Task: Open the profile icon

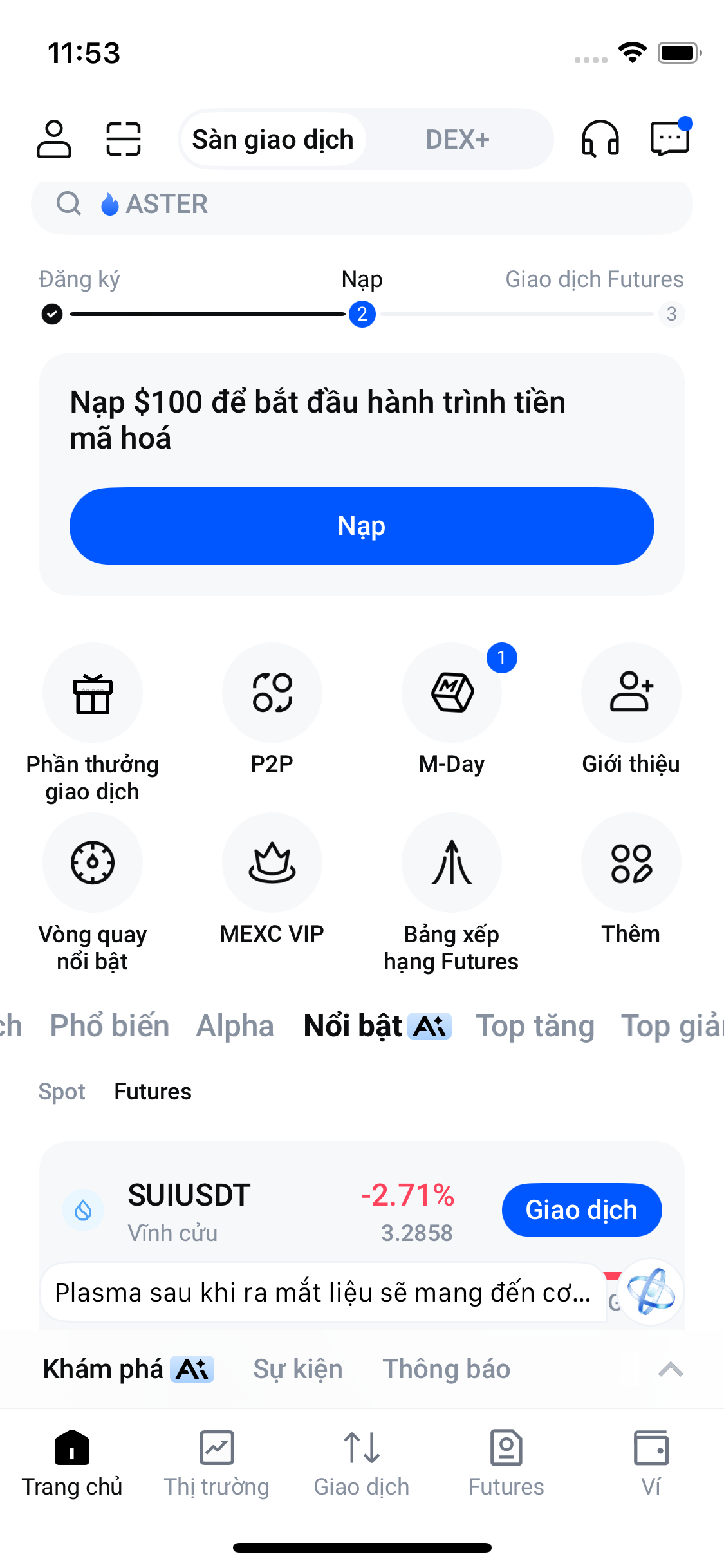Action: tap(54, 139)
